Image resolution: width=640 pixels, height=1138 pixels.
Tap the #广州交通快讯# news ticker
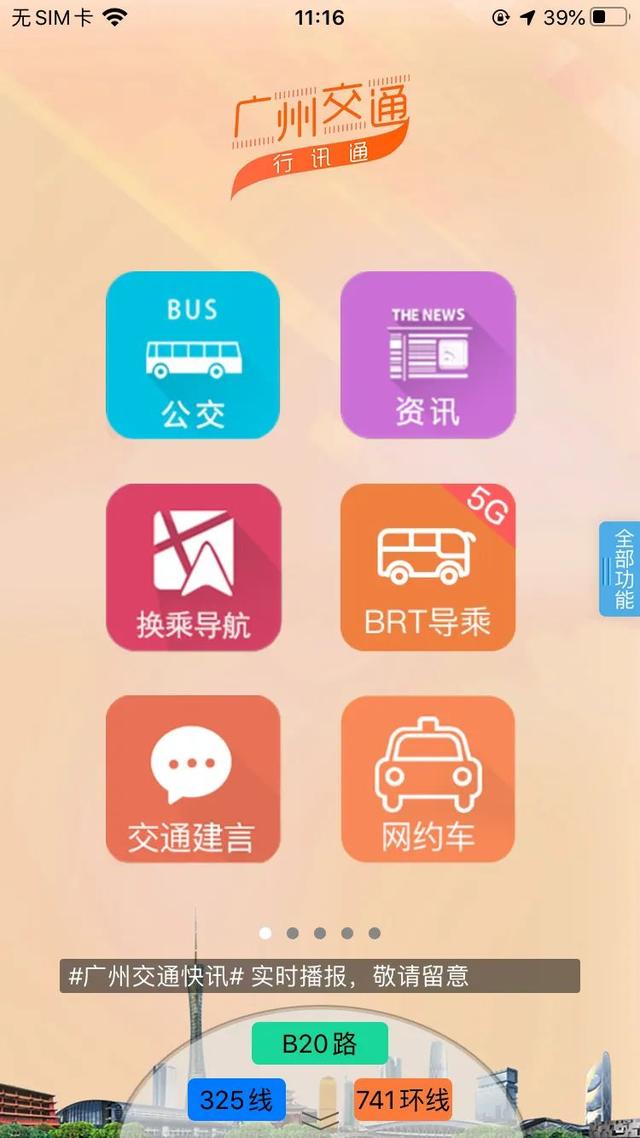(320, 976)
